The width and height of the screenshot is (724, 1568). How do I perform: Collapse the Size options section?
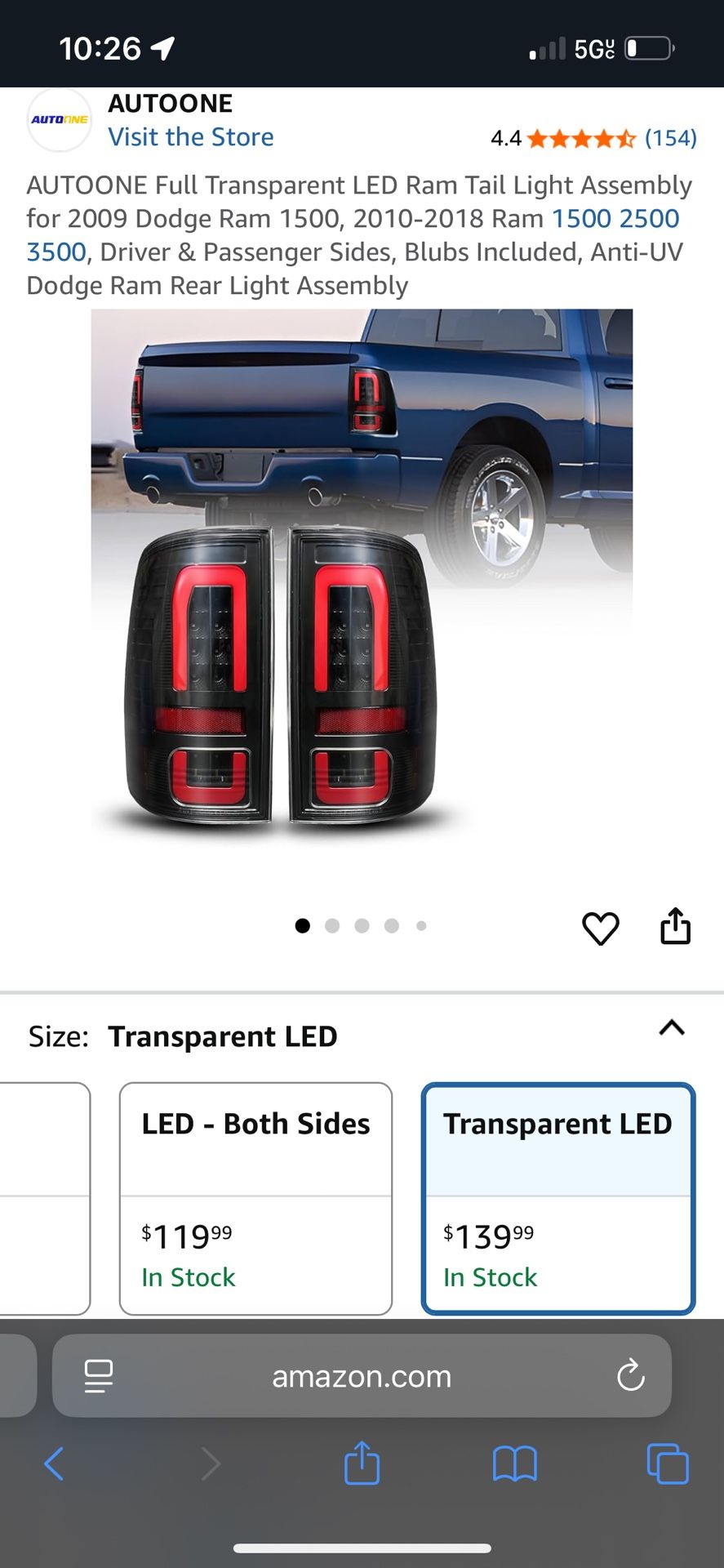coord(672,1027)
